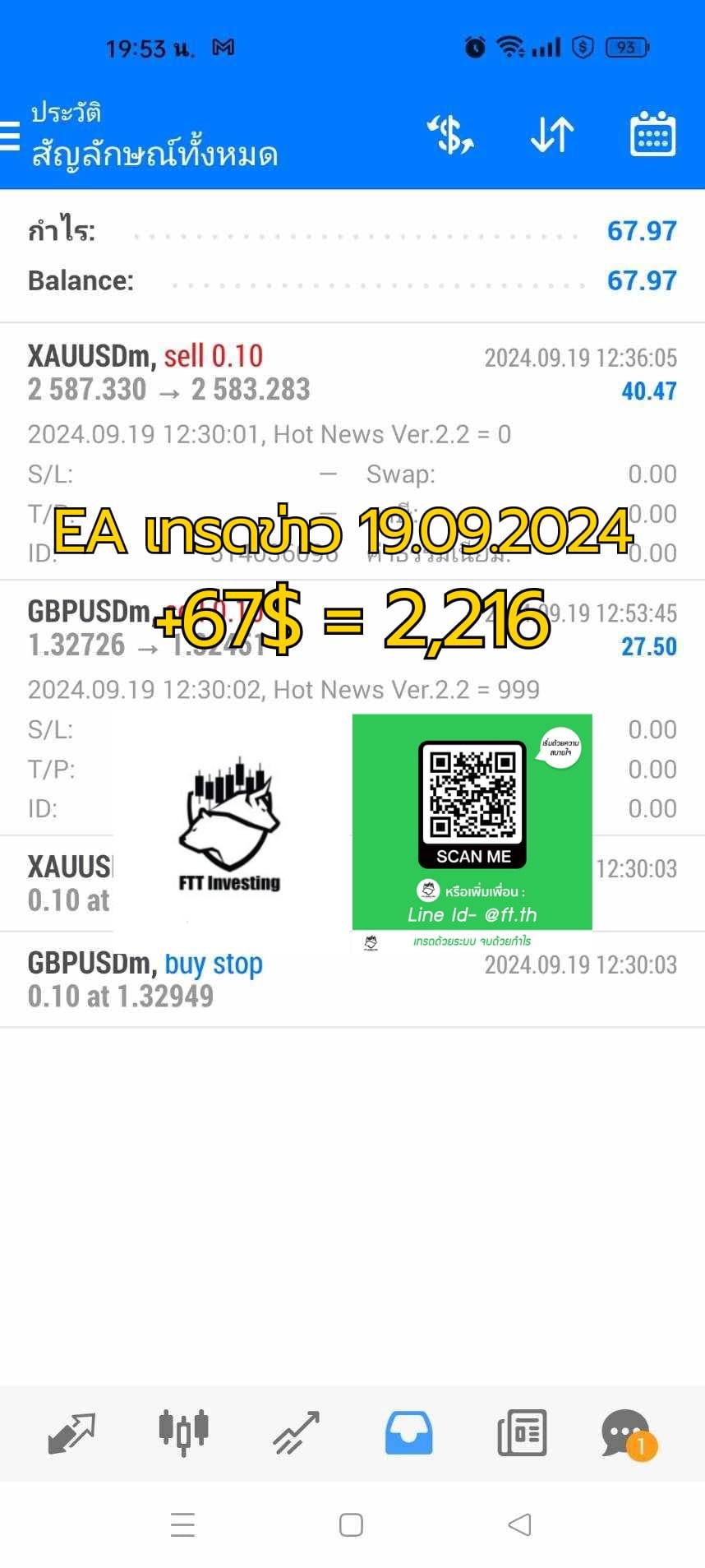Viewport: 705px width, 1568px height.
Task: Select the History tab
Action: [x=408, y=1434]
